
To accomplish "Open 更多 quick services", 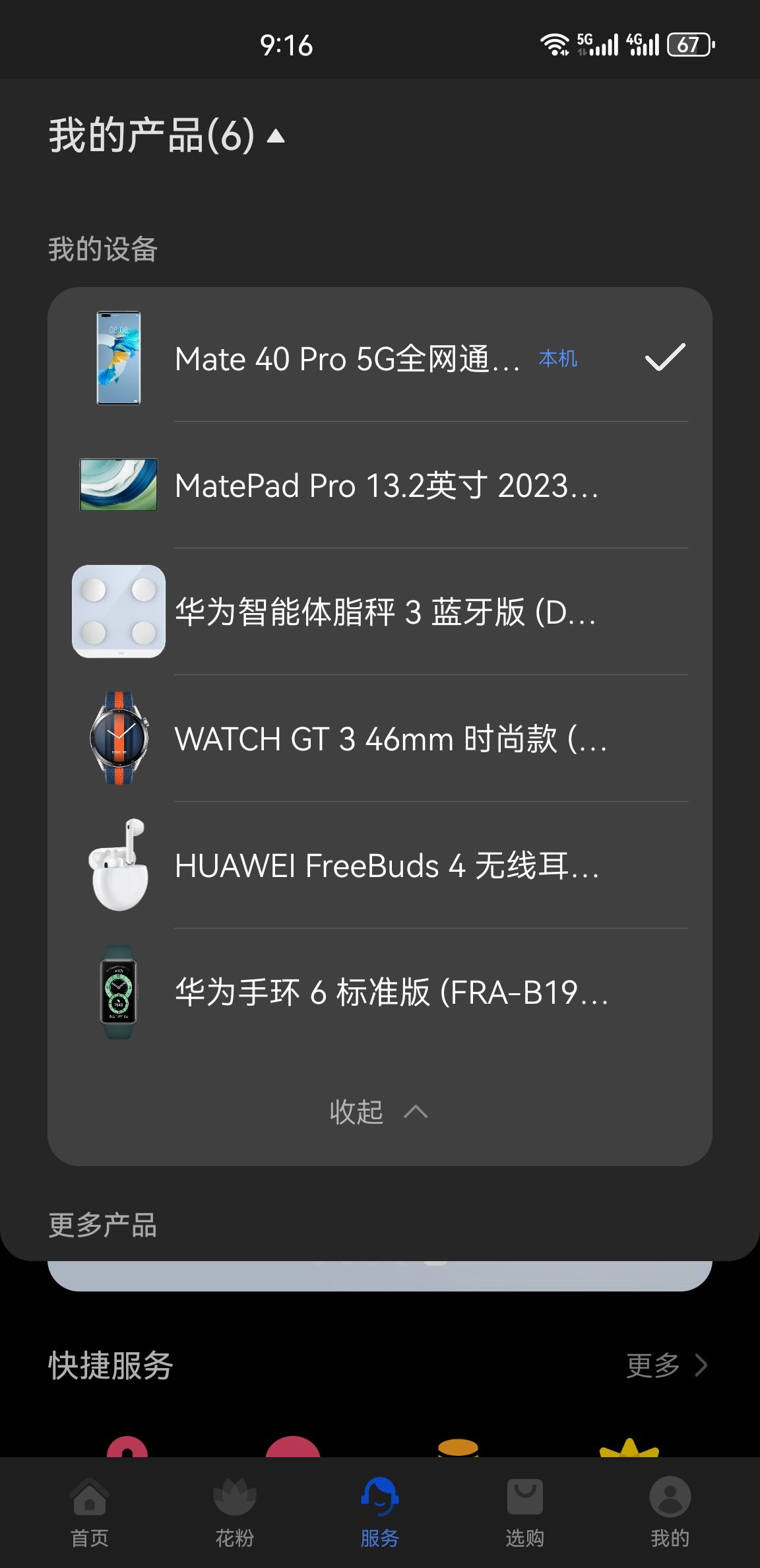I will tap(666, 1365).
